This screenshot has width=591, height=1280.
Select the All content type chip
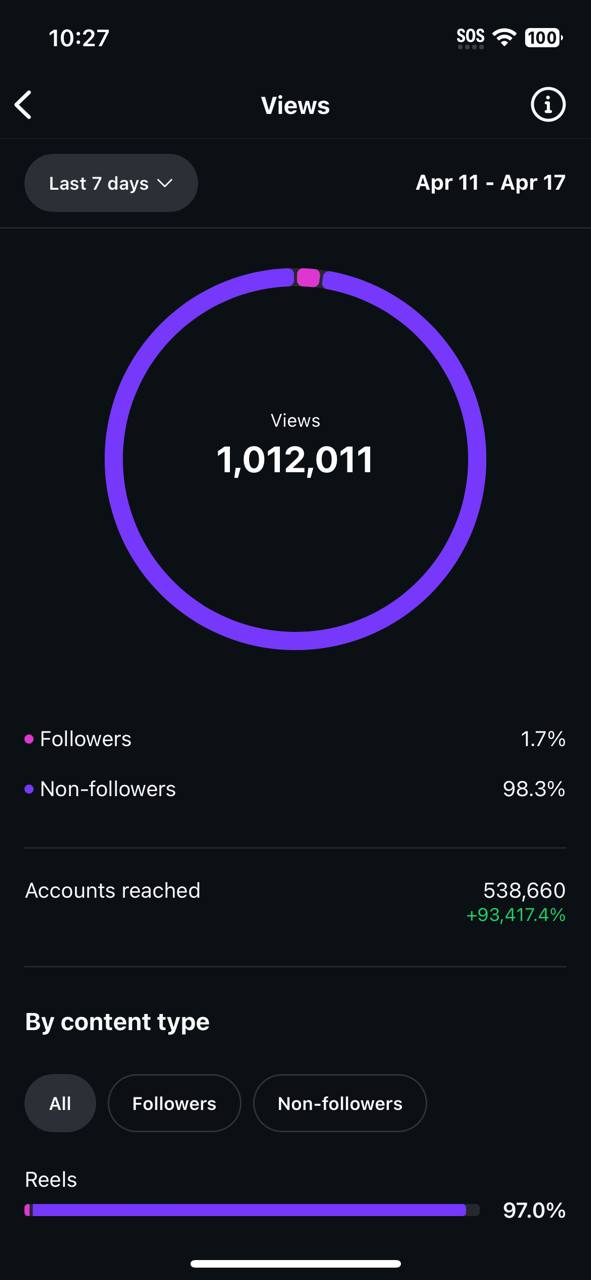(x=60, y=1103)
